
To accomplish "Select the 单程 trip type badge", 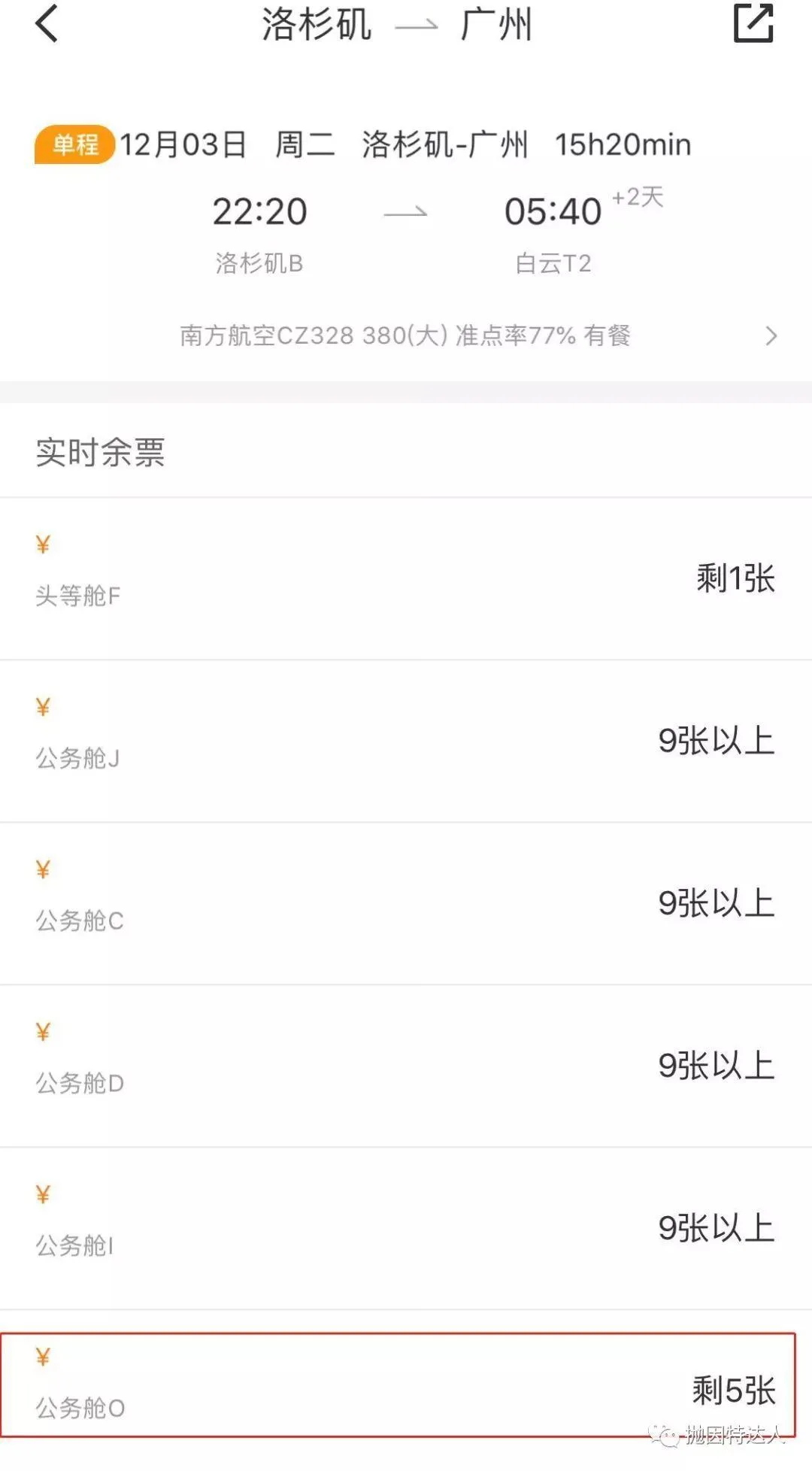I will pyautogui.click(x=74, y=144).
